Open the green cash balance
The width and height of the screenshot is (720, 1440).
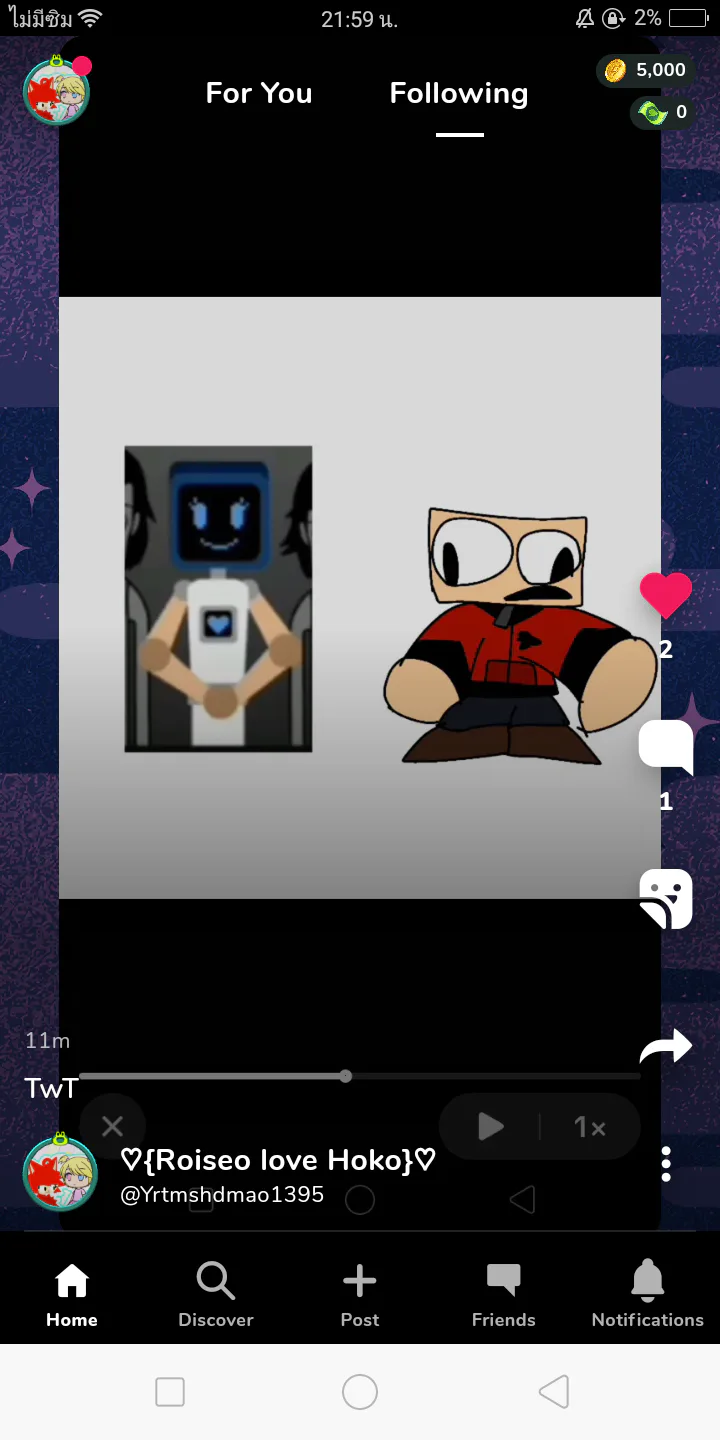(x=663, y=112)
